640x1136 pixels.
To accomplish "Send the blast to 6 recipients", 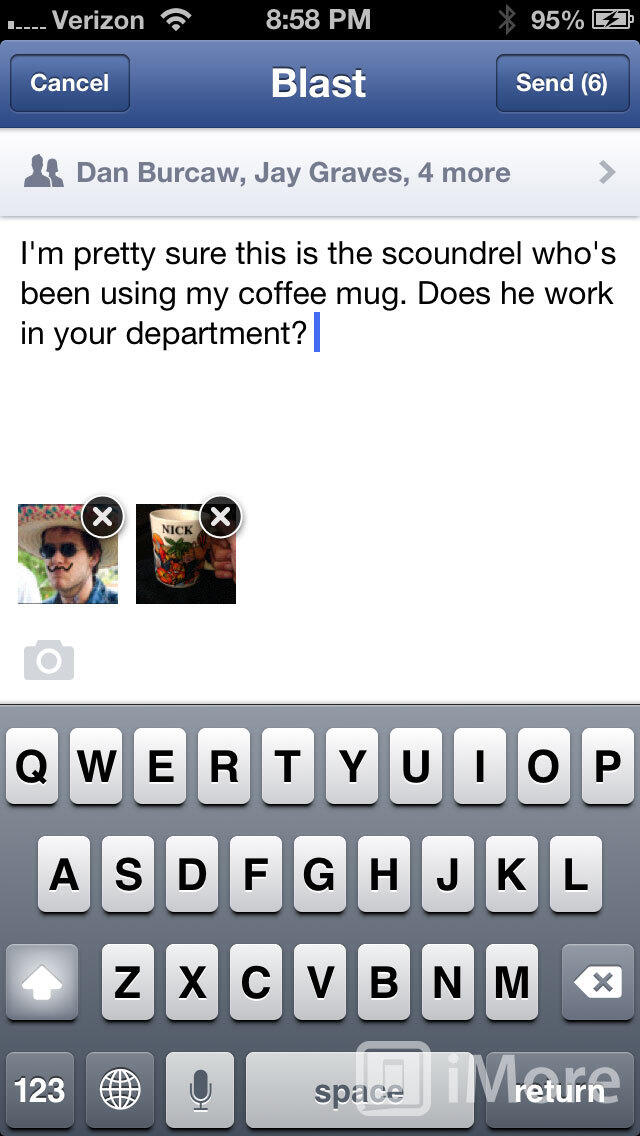I will coord(562,83).
